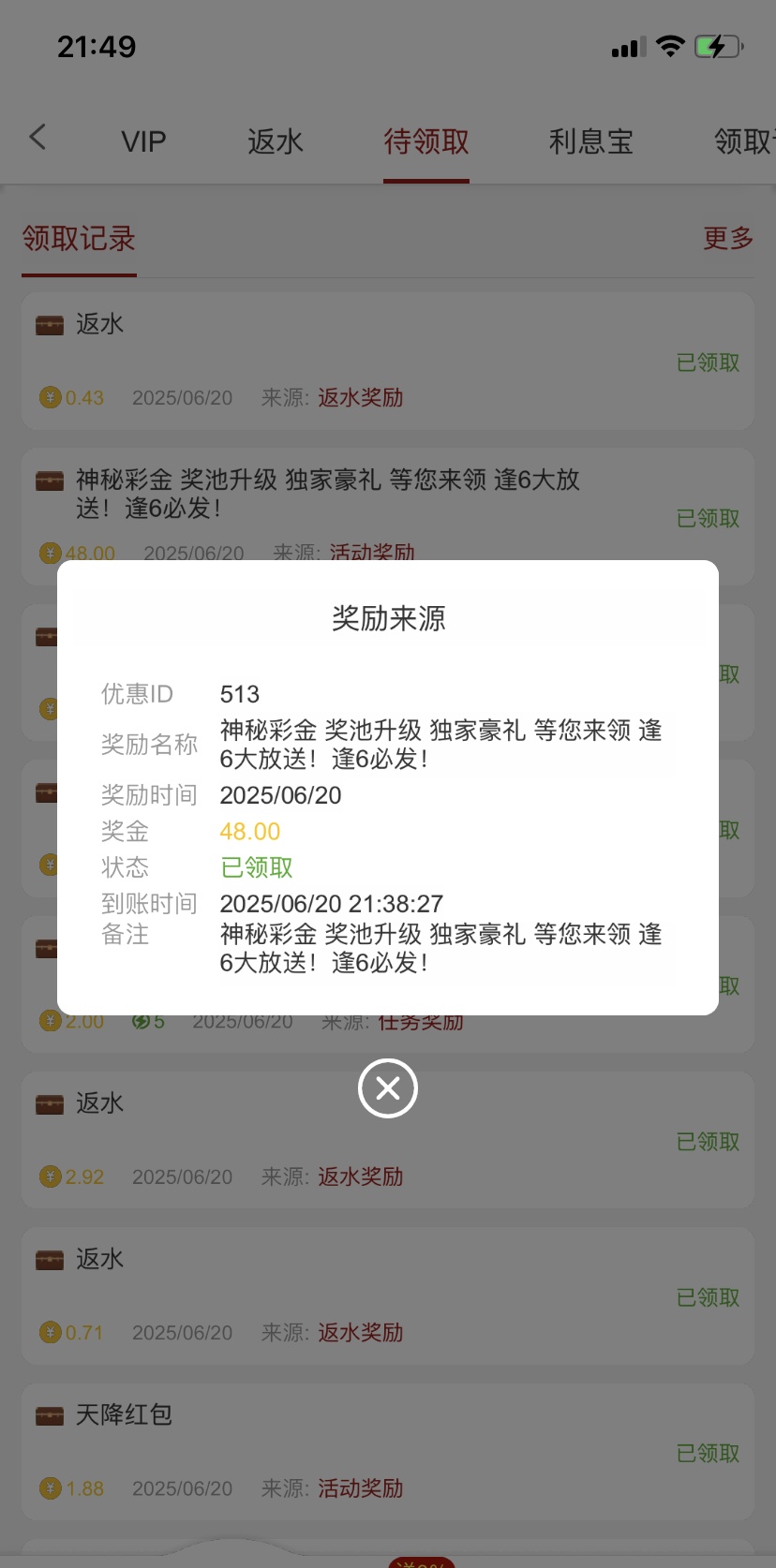Click the treasure chest icon beside top 返水 entry

[x=48, y=323]
